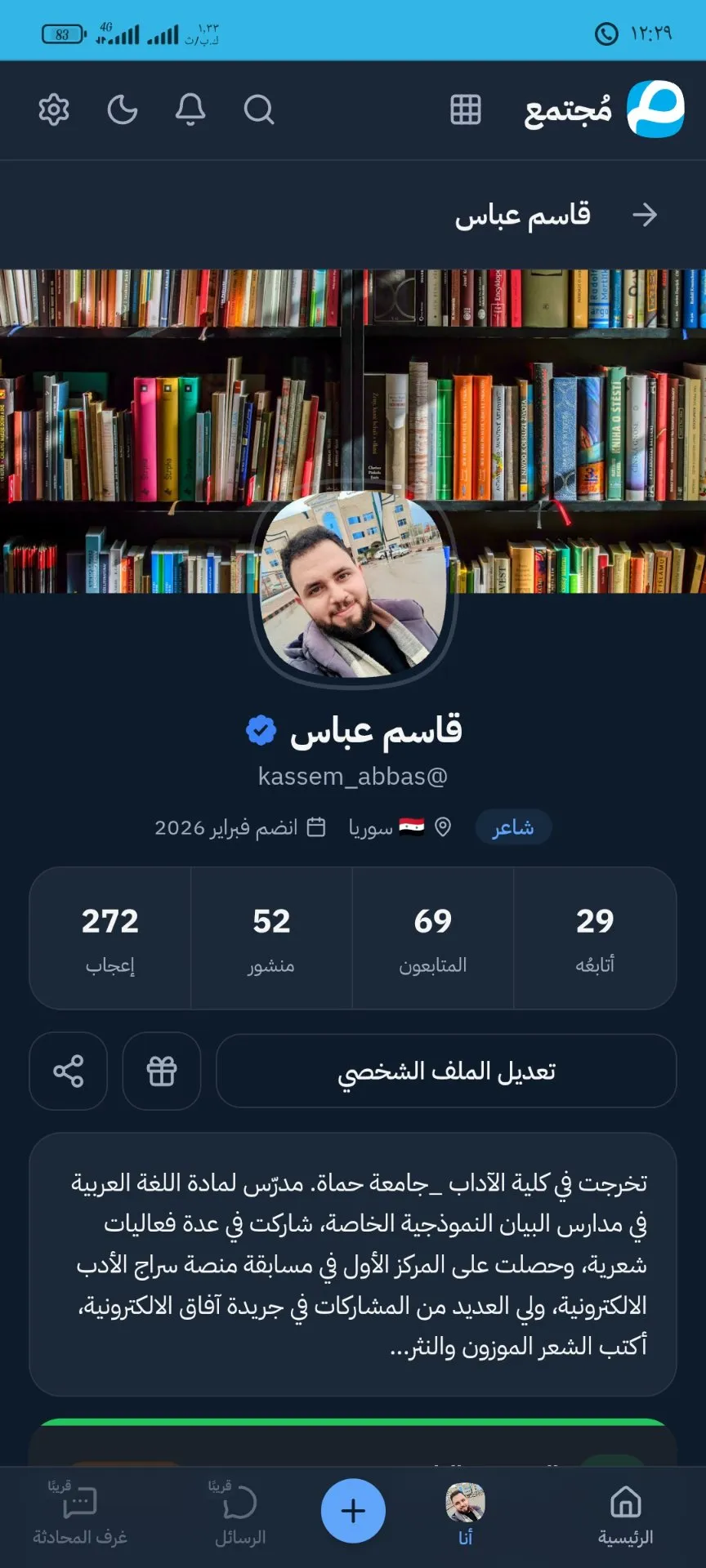Toggle dark mode moon icon
This screenshot has width=706, height=1568.
pyautogui.click(x=123, y=109)
